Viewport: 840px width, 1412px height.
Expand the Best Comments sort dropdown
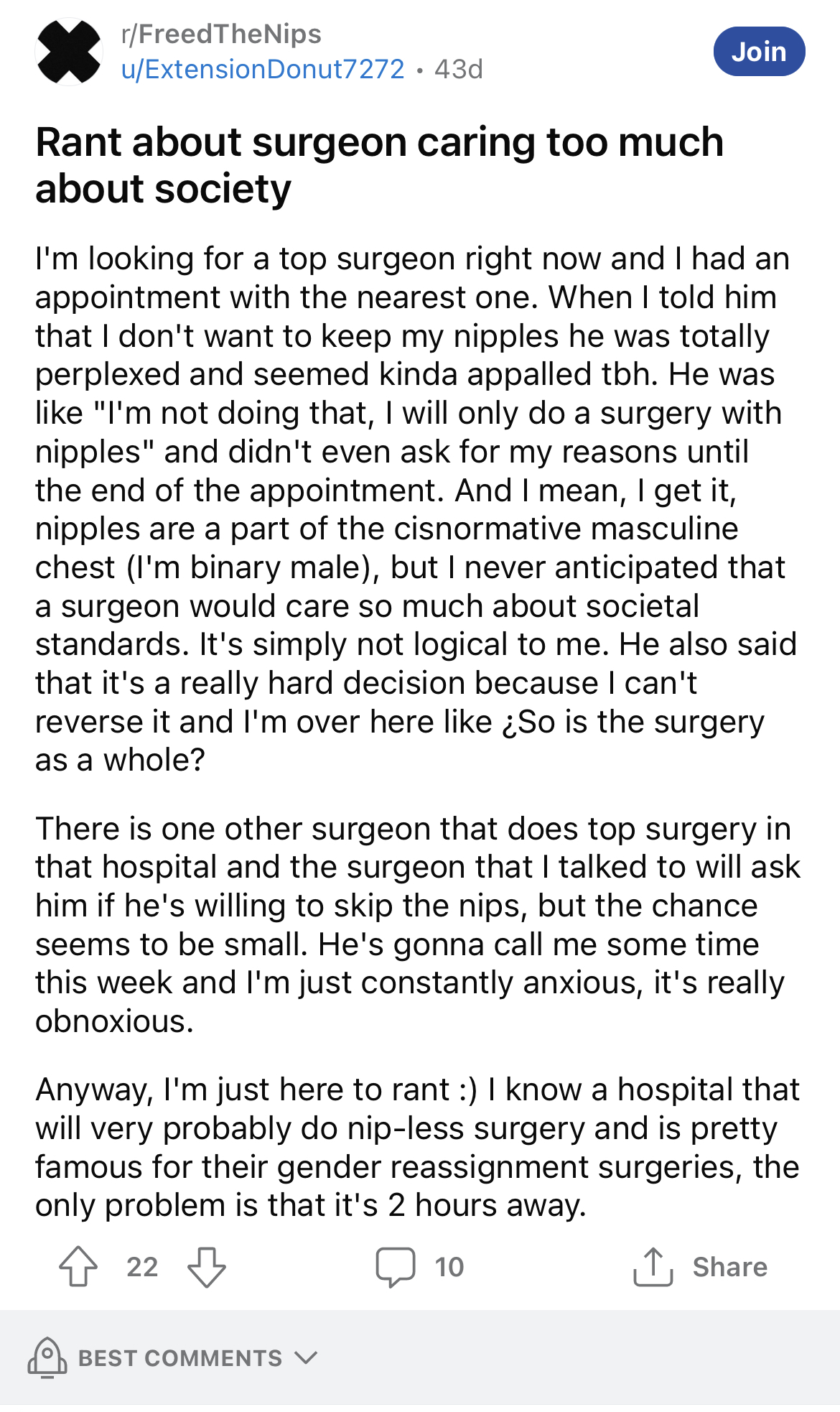172,1357
